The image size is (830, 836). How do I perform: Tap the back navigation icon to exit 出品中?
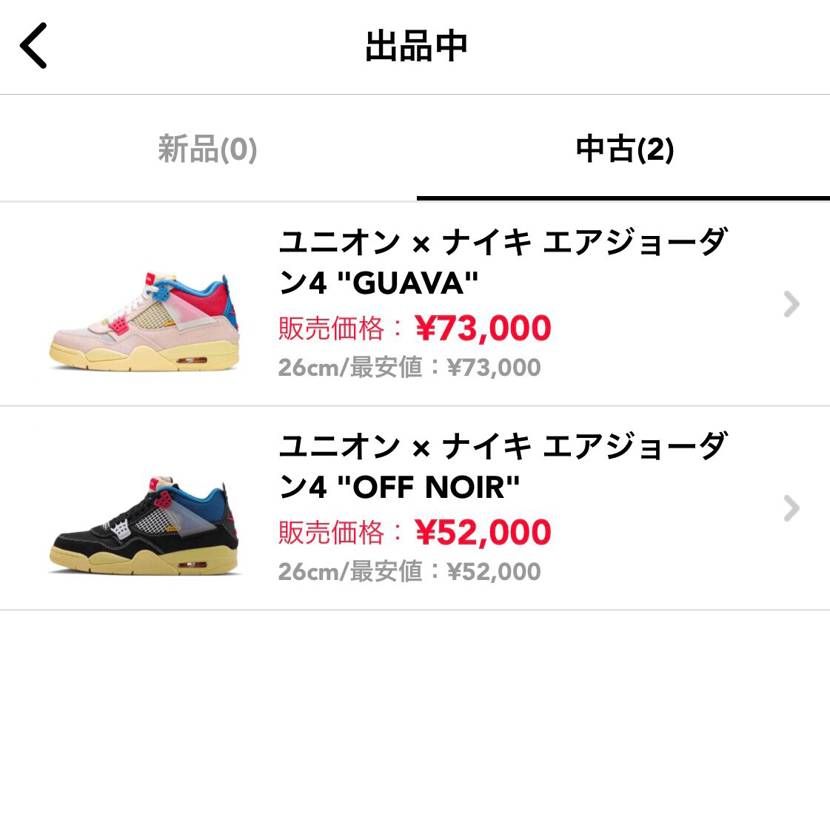click(33, 46)
